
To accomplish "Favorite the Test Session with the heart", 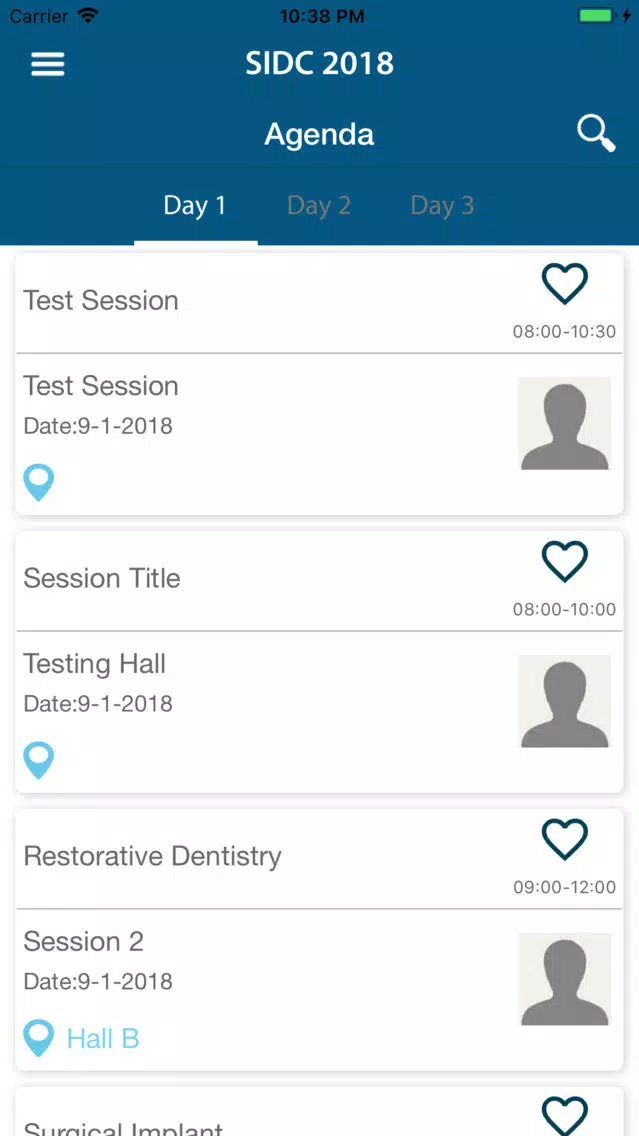I will tap(565, 283).
